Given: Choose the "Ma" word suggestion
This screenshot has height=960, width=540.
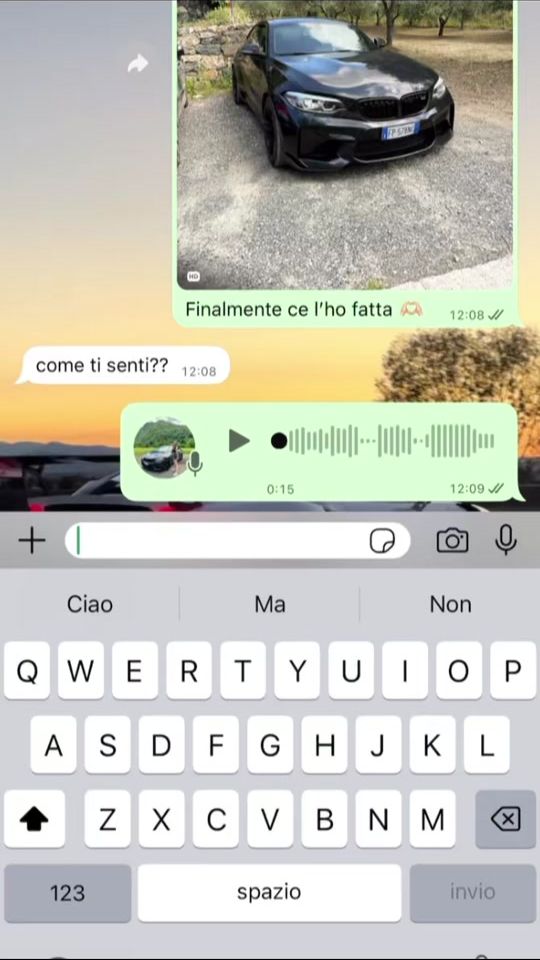Looking at the screenshot, I should tap(270, 604).
